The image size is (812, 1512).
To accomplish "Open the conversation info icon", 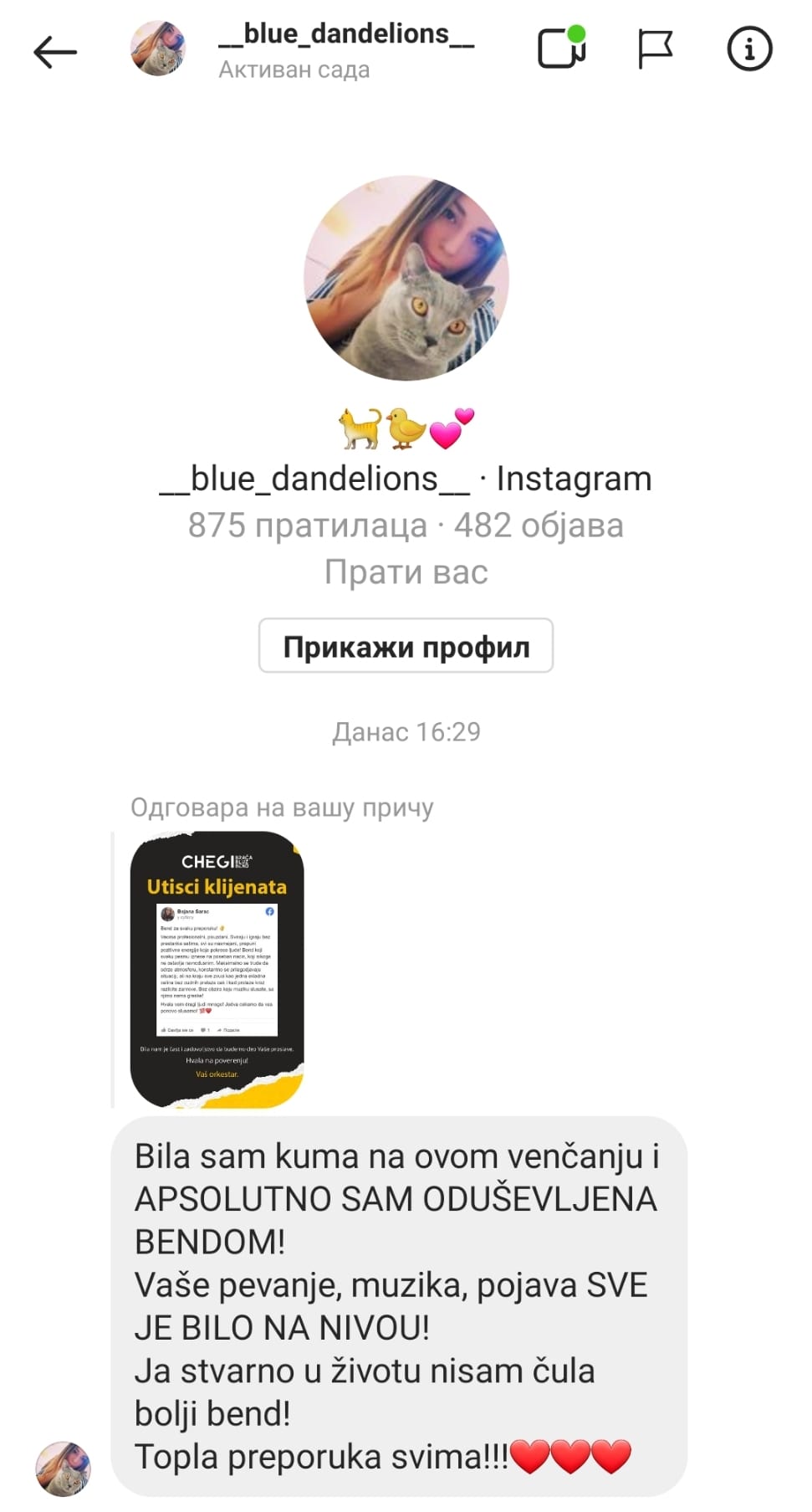I will tap(748, 49).
